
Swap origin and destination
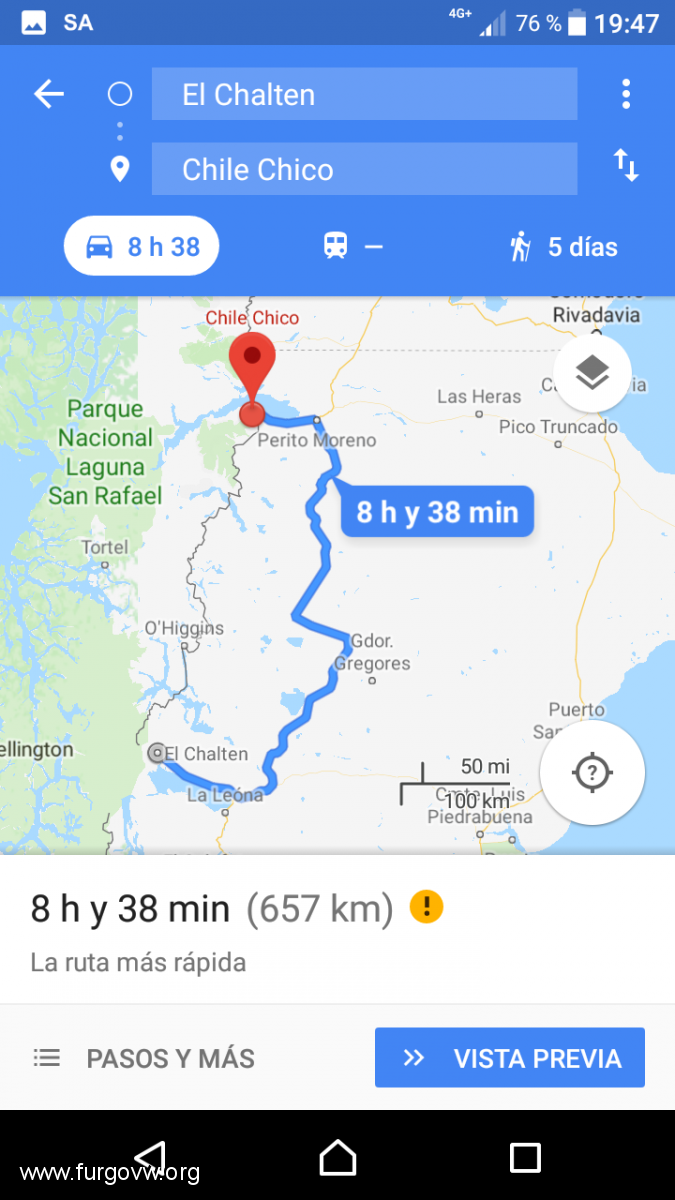click(626, 165)
